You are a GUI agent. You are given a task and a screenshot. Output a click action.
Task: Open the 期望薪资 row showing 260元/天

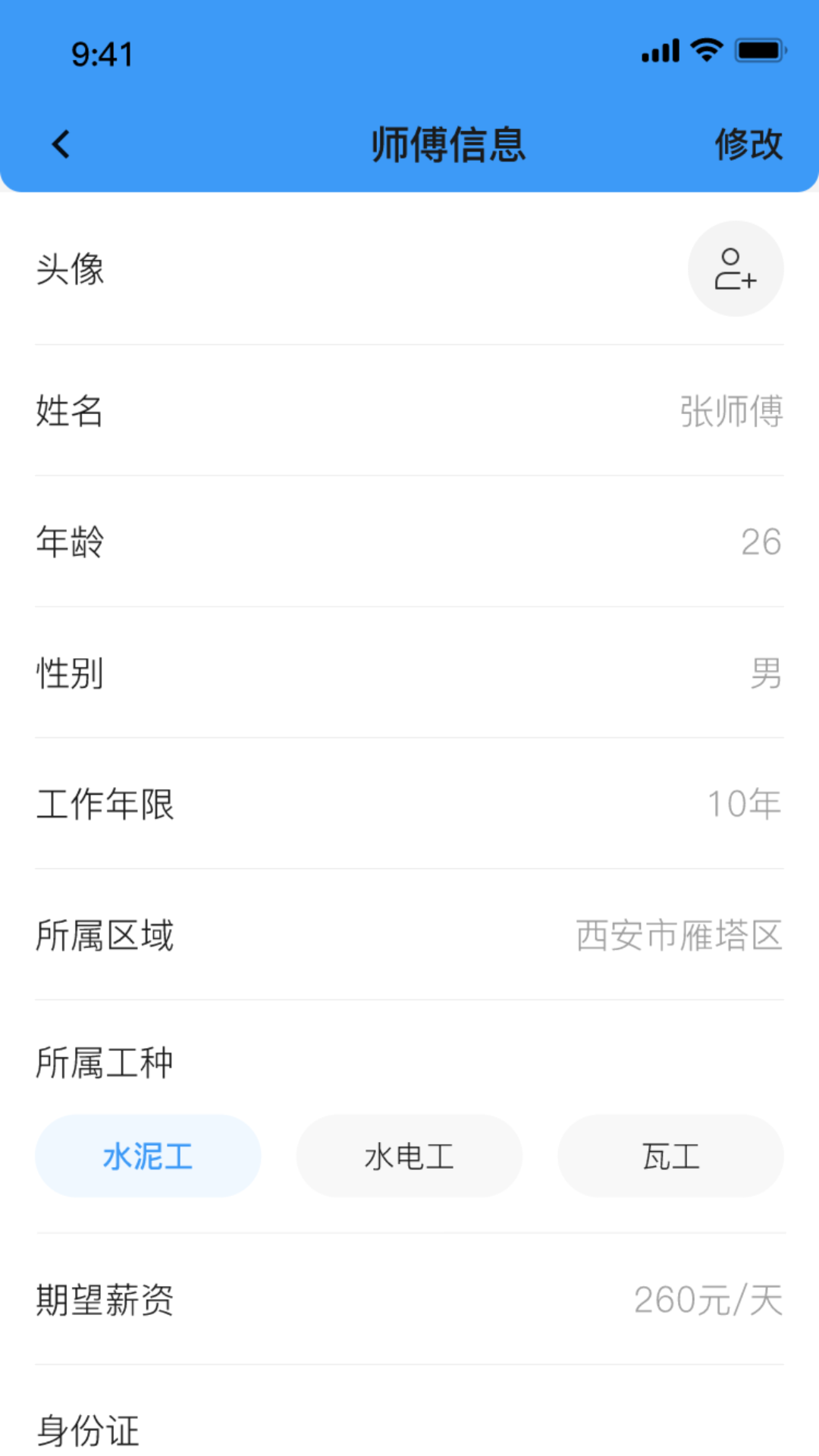pyautogui.click(x=409, y=1300)
